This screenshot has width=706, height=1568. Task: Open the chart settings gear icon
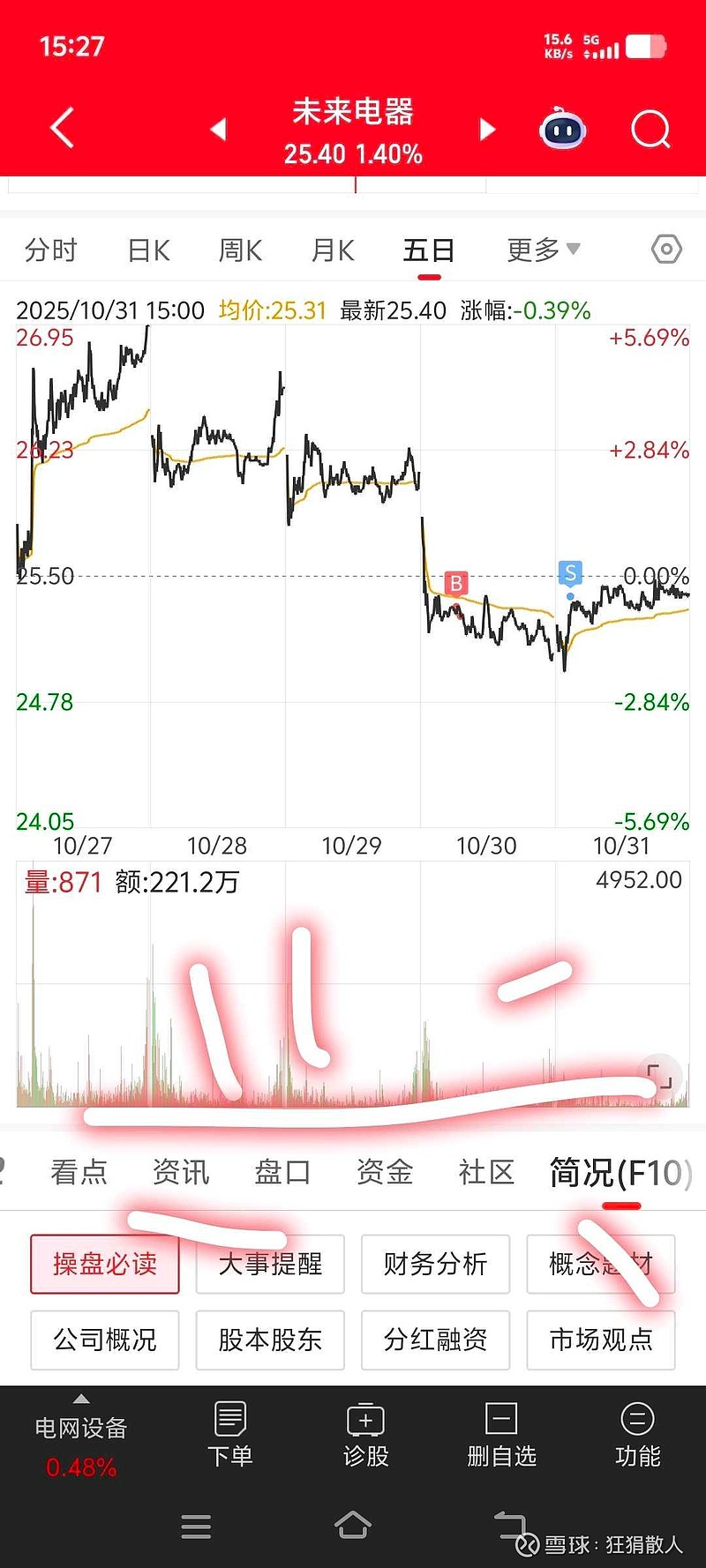(x=665, y=250)
